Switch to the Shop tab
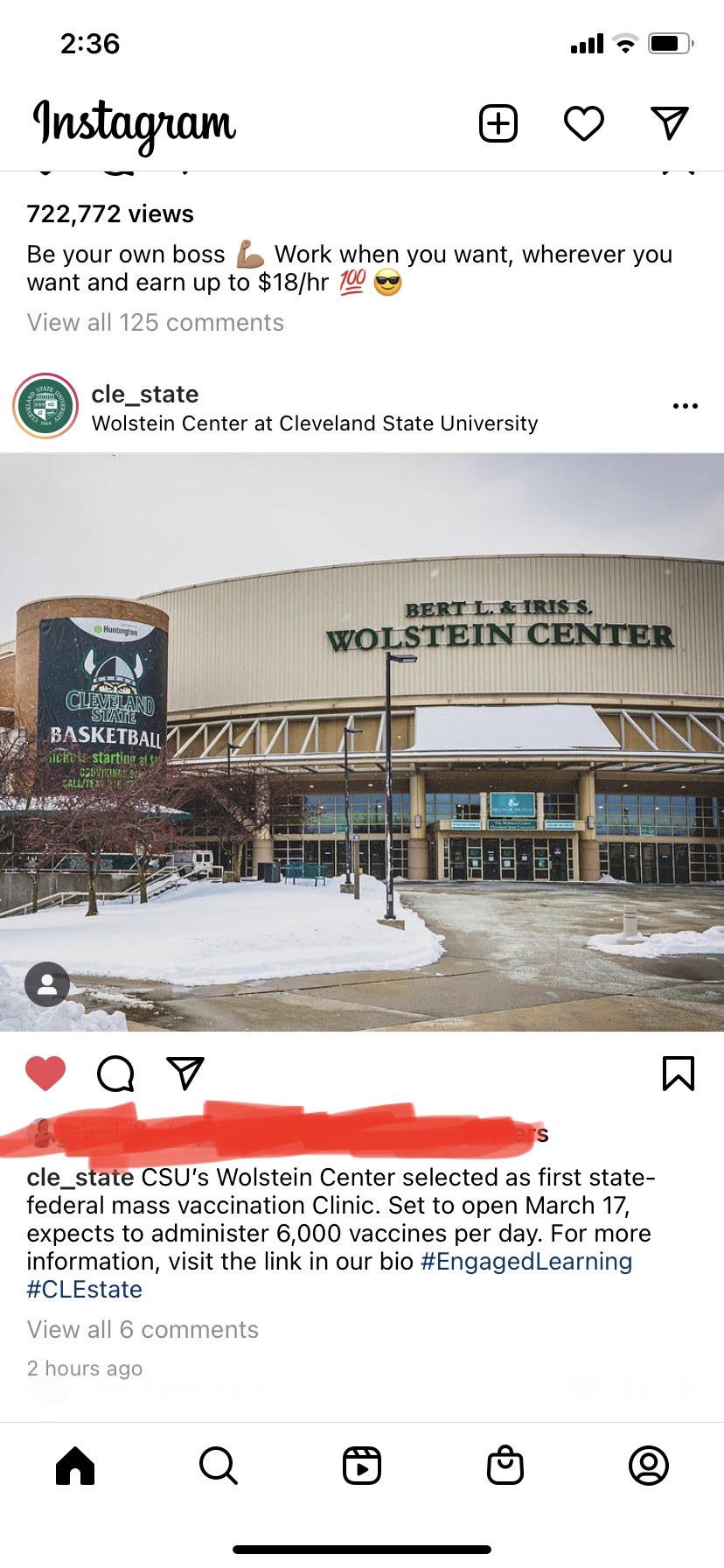This screenshot has height=1568, width=724. pyautogui.click(x=505, y=1466)
